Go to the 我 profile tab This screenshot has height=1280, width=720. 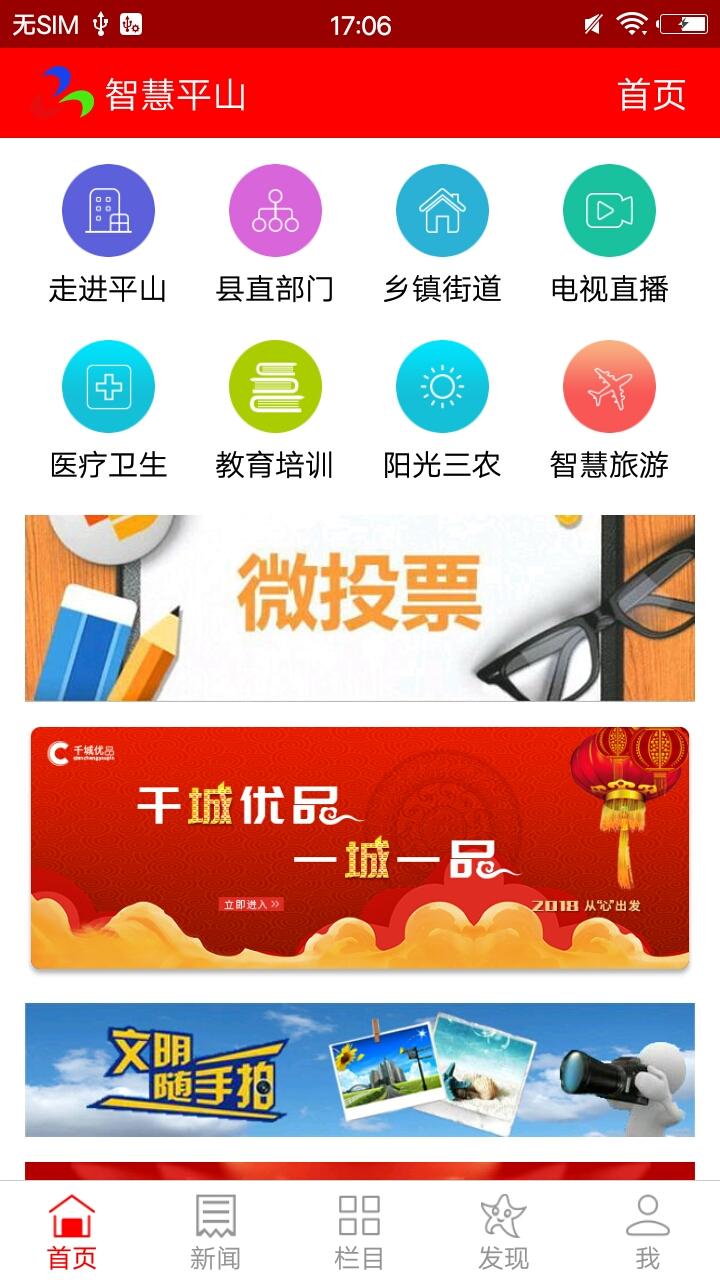pyautogui.click(x=647, y=1231)
